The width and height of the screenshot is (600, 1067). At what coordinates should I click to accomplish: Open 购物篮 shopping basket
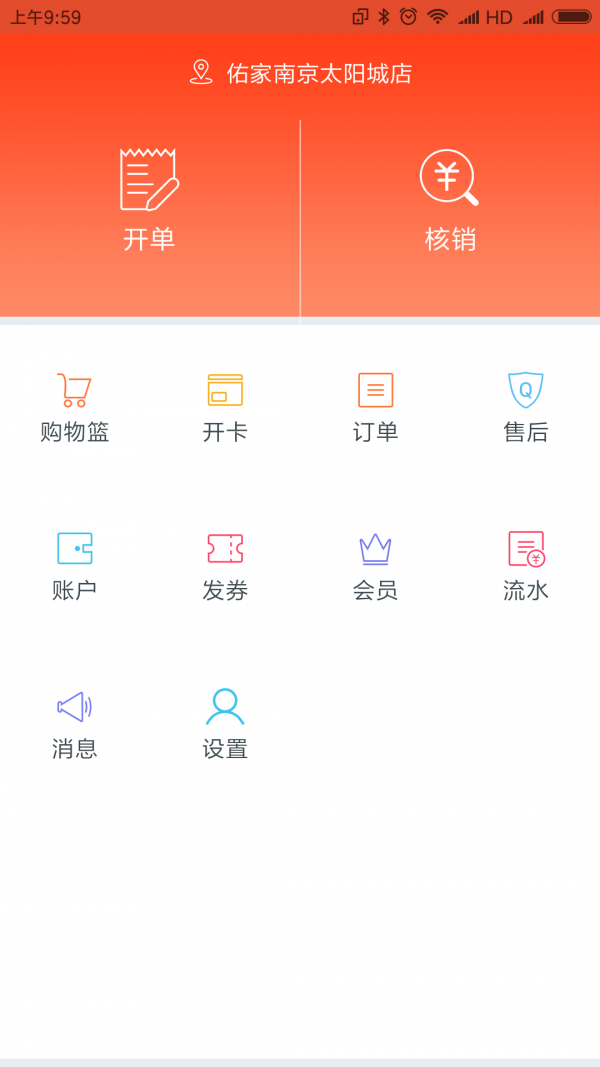click(75, 407)
